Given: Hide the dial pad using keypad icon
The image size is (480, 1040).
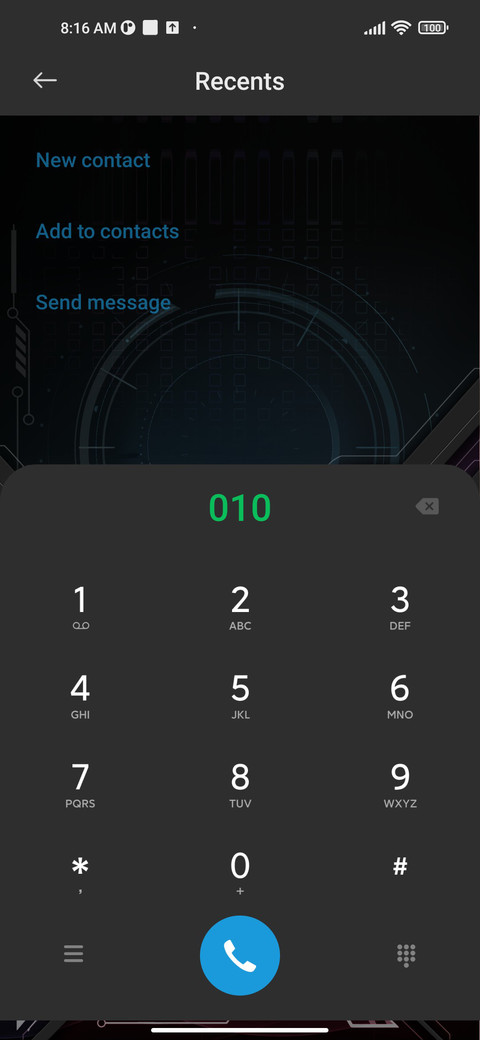Looking at the screenshot, I should coord(406,954).
